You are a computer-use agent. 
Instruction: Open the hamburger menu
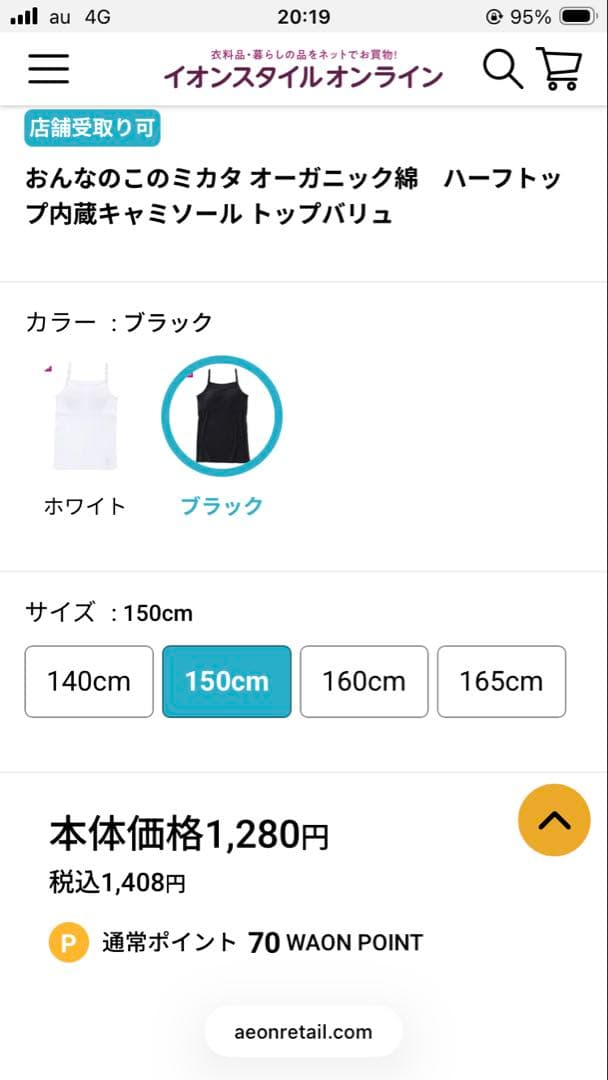point(48,69)
